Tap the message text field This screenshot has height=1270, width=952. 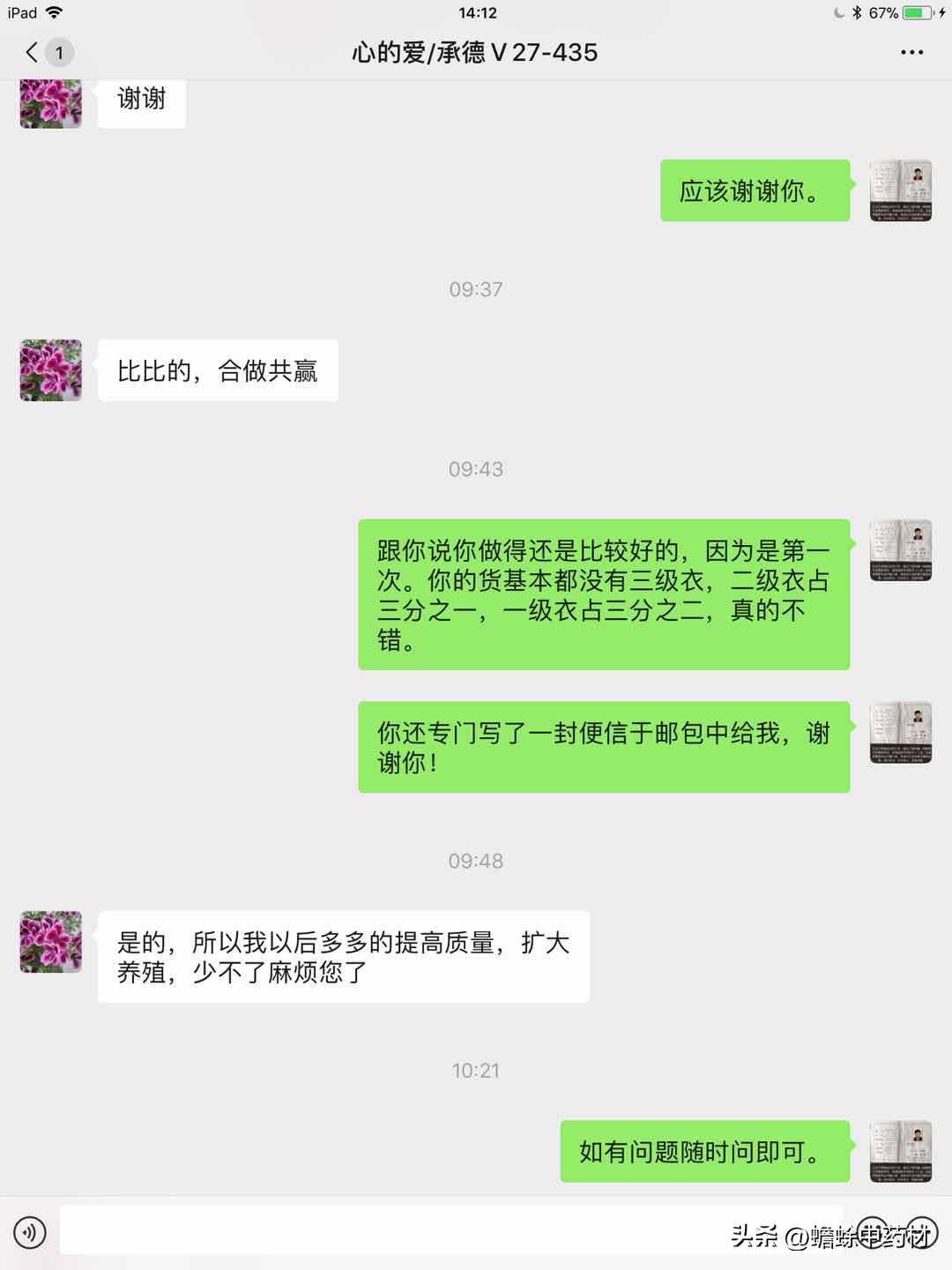coord(450,1230)
